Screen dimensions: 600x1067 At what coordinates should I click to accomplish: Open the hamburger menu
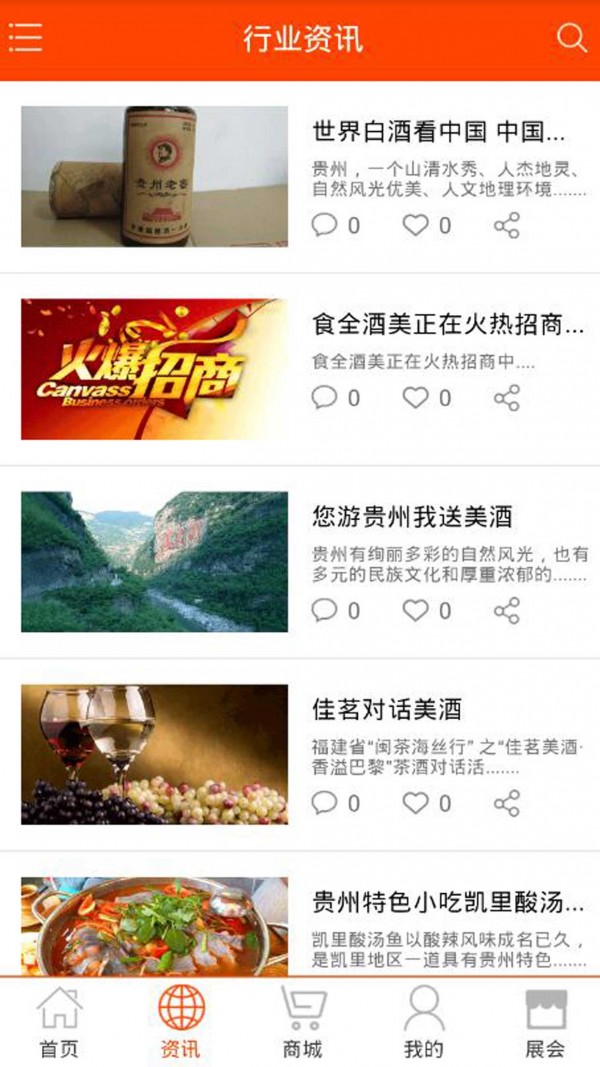(26, 39)
